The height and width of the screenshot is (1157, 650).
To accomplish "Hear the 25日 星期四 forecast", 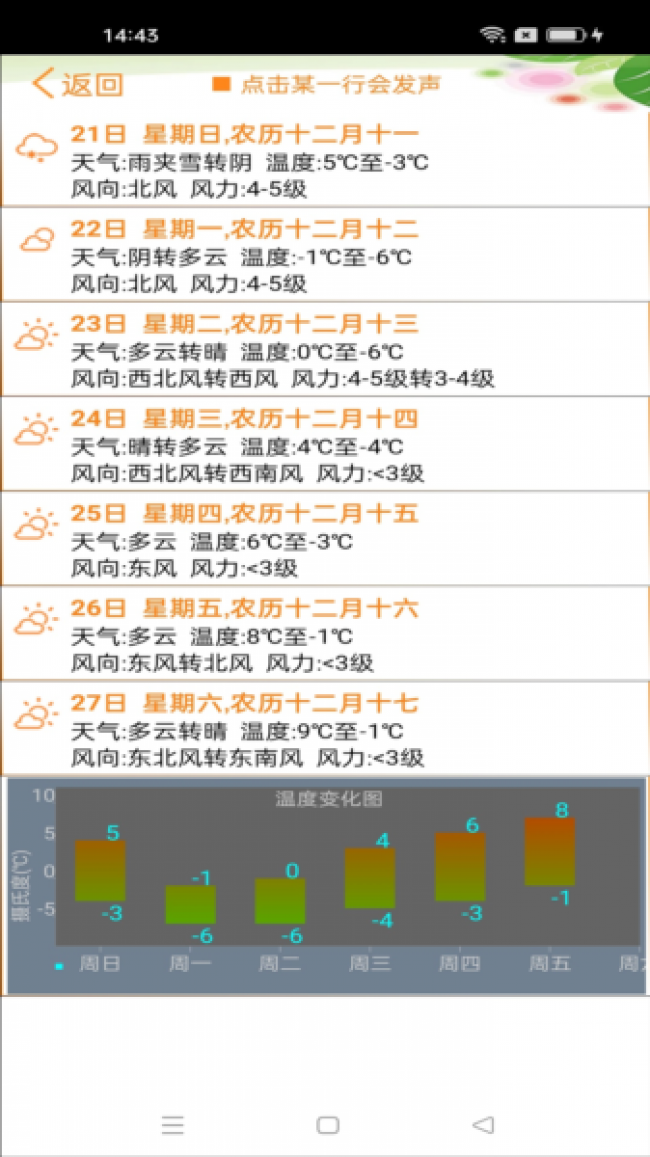I will point(325,538).
